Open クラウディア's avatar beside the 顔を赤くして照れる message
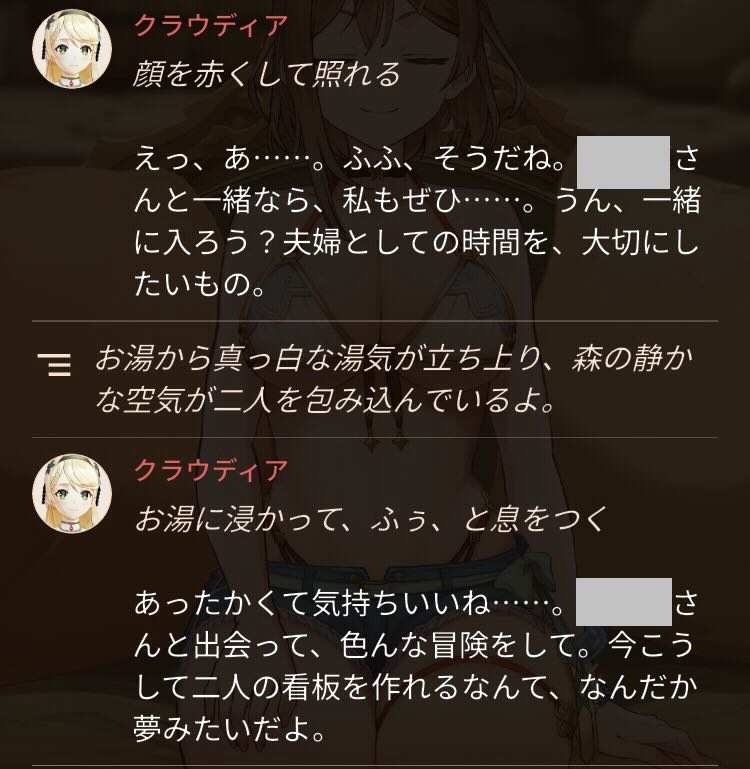The image size is (750, 769). point(72,49)
